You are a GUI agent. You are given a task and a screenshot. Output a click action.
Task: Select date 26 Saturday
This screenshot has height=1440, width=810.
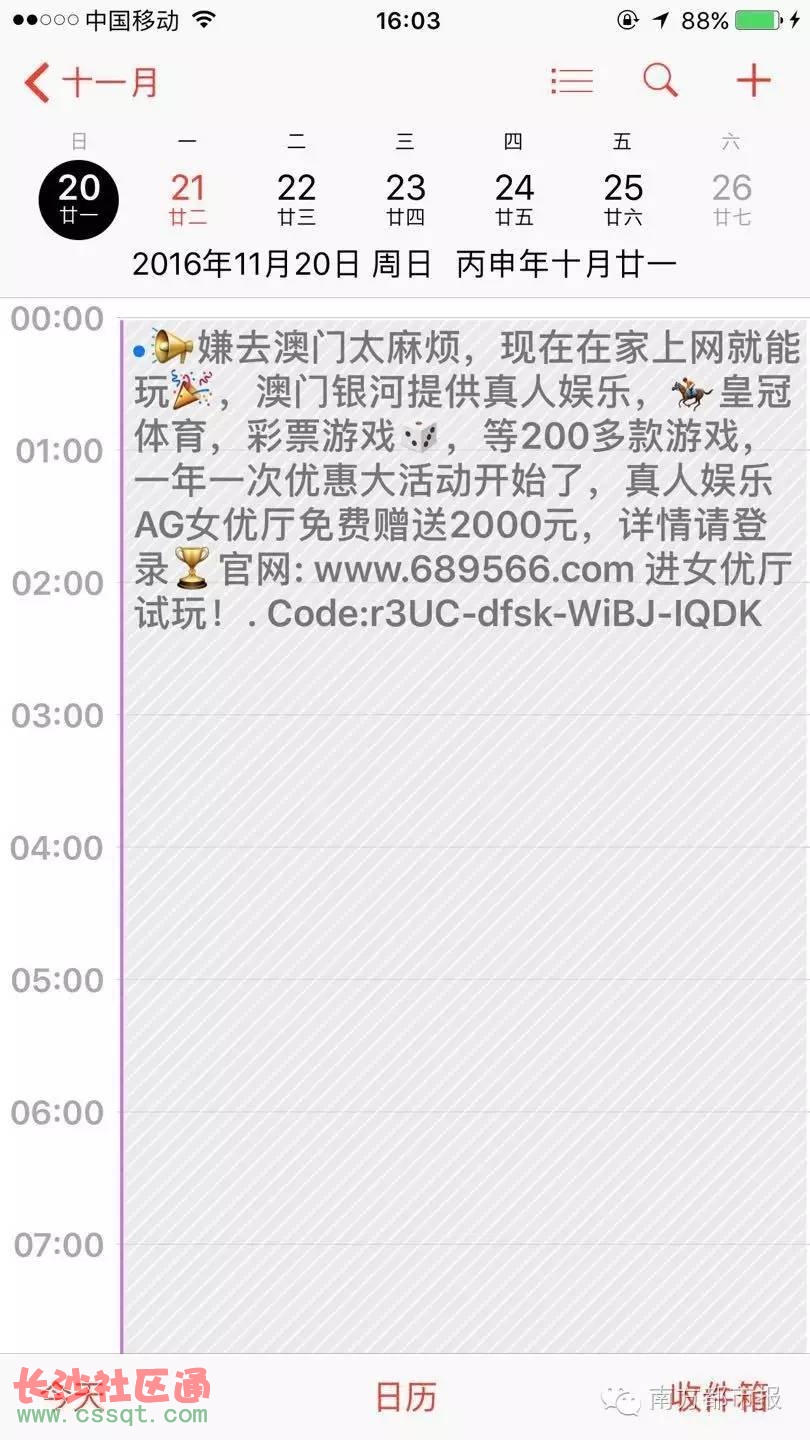point(731,199)
